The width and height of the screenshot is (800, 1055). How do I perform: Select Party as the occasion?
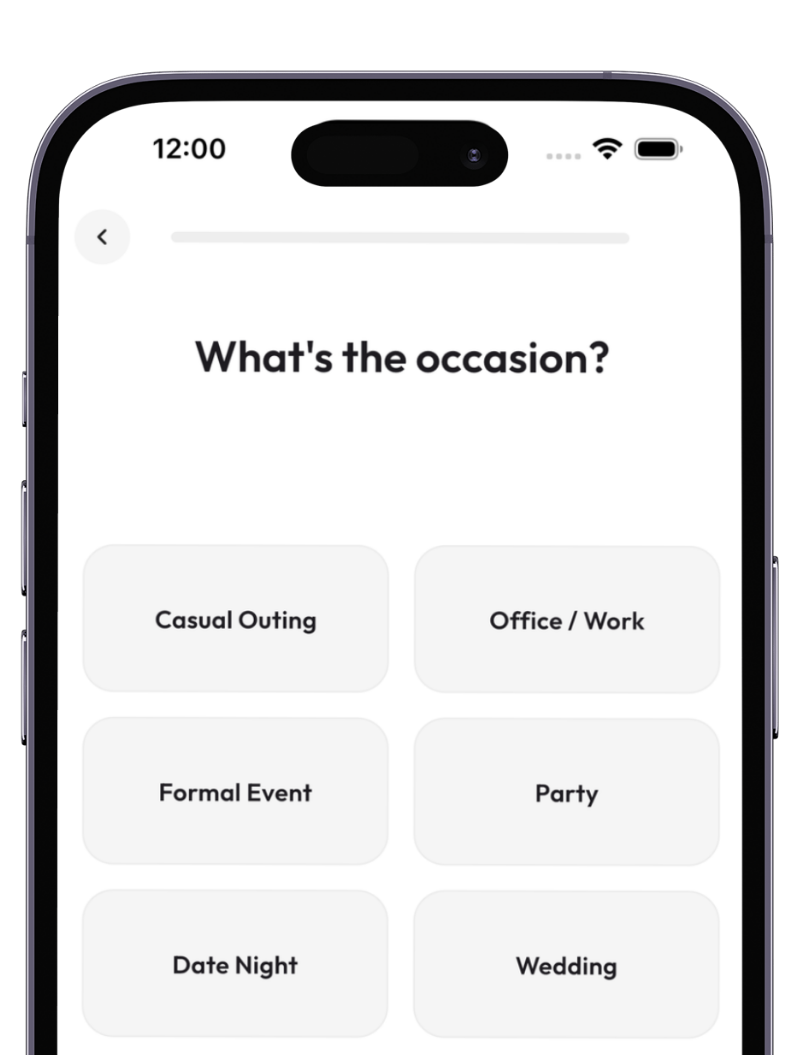[x=566, y=793]
